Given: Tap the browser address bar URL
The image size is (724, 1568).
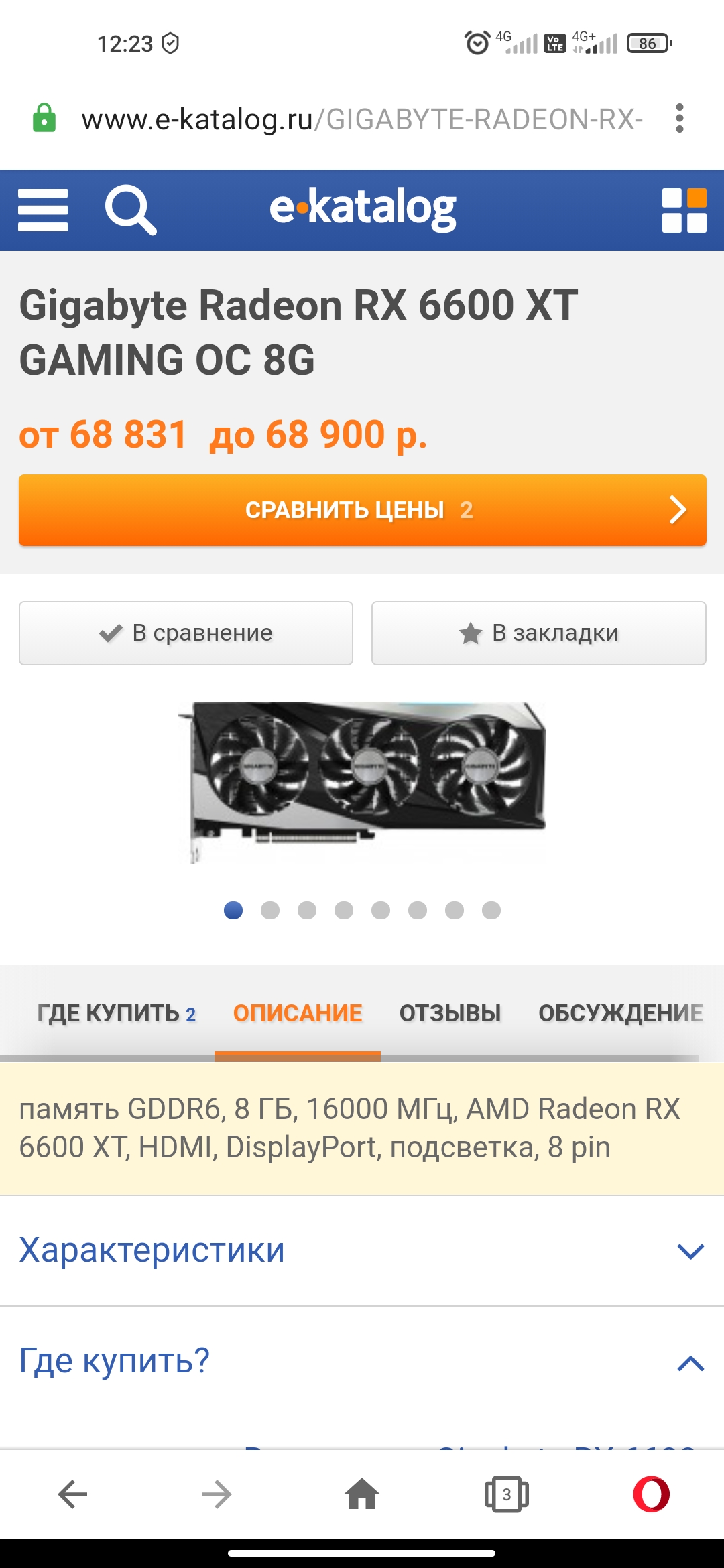Looking at the screenshot, I should (362, 120).
